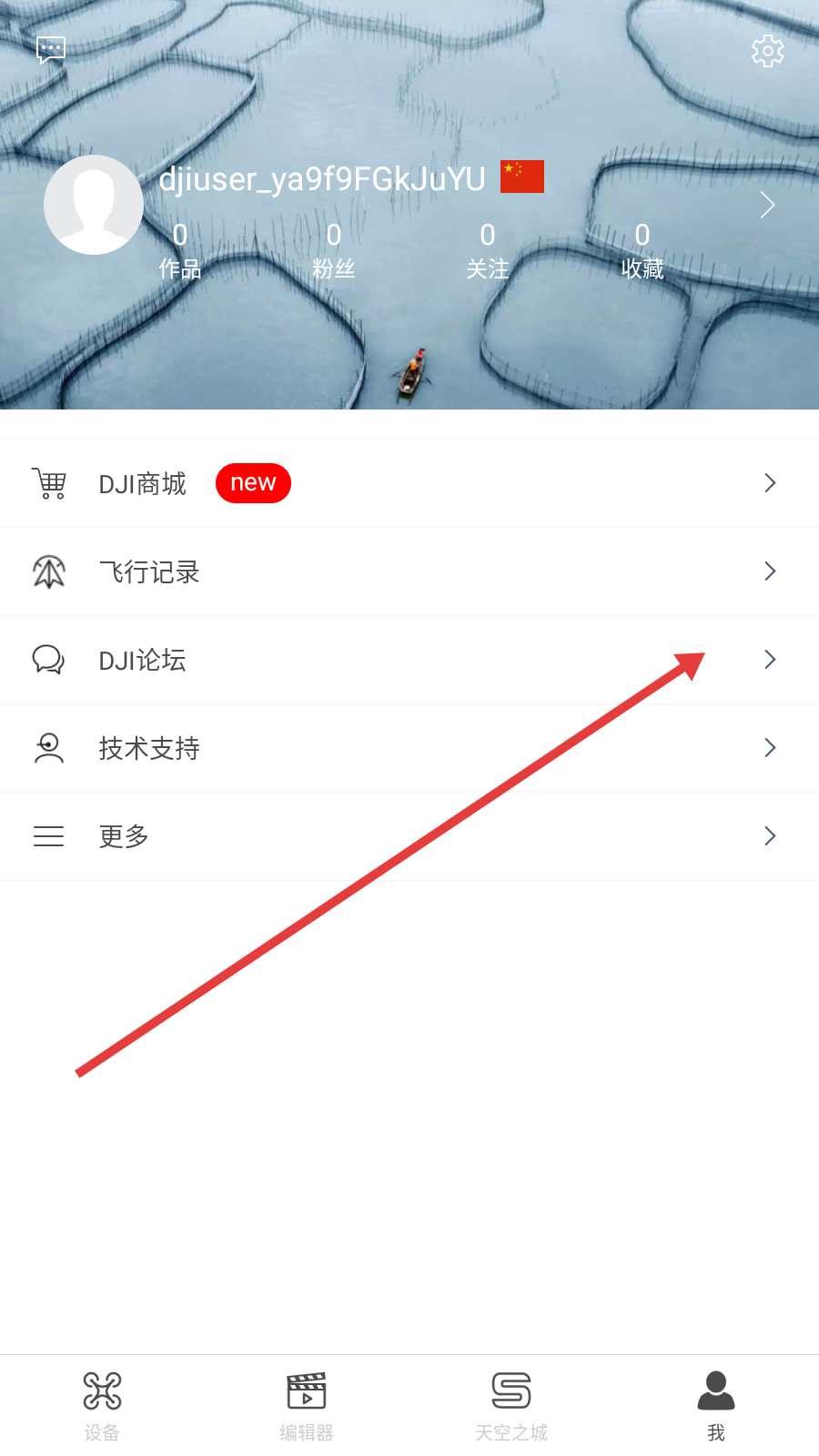Switch to the 天空之城 tab
The width and height of the screenshot is (819, 1456).
(x=511, y=1406)
